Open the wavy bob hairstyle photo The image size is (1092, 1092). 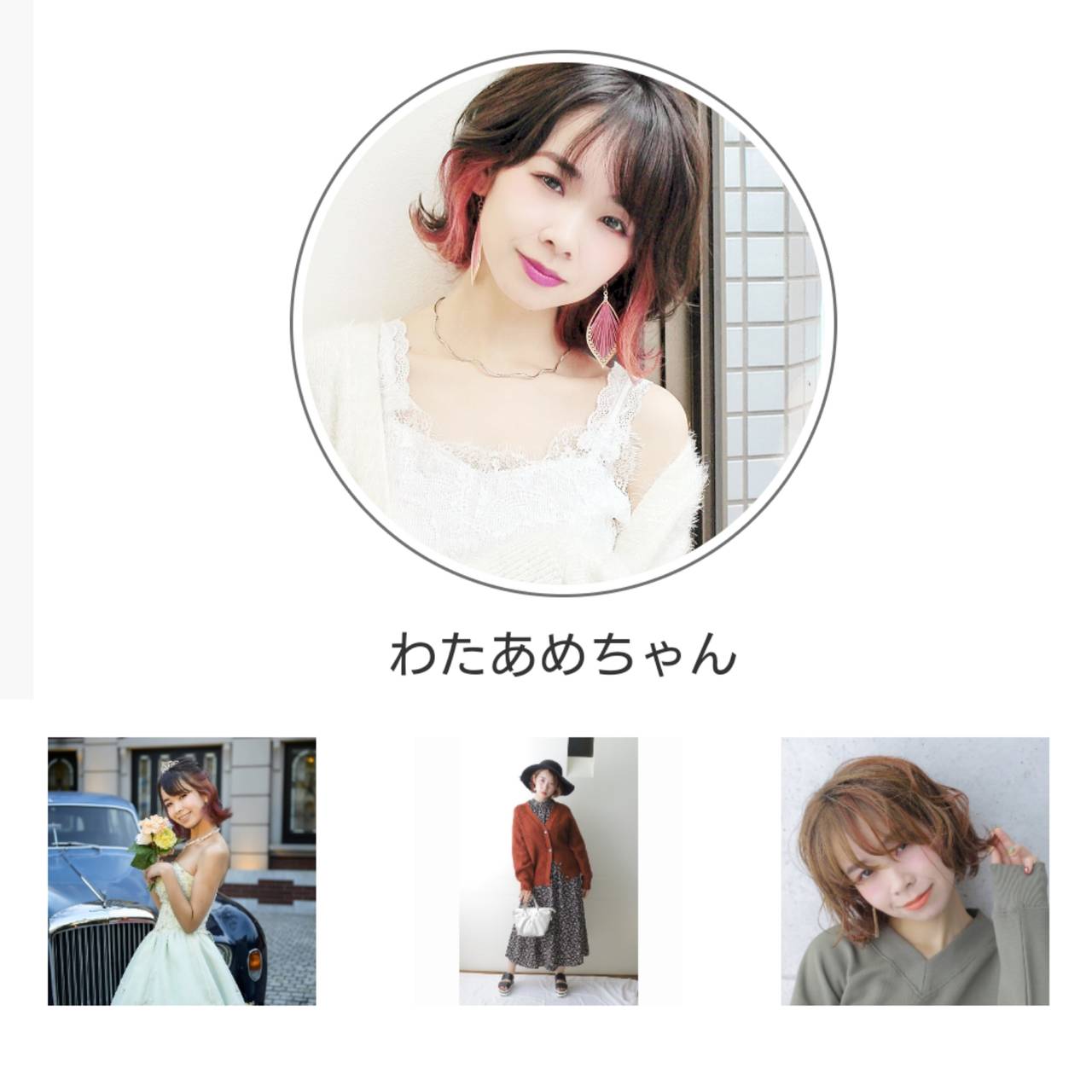click(915, 871)
